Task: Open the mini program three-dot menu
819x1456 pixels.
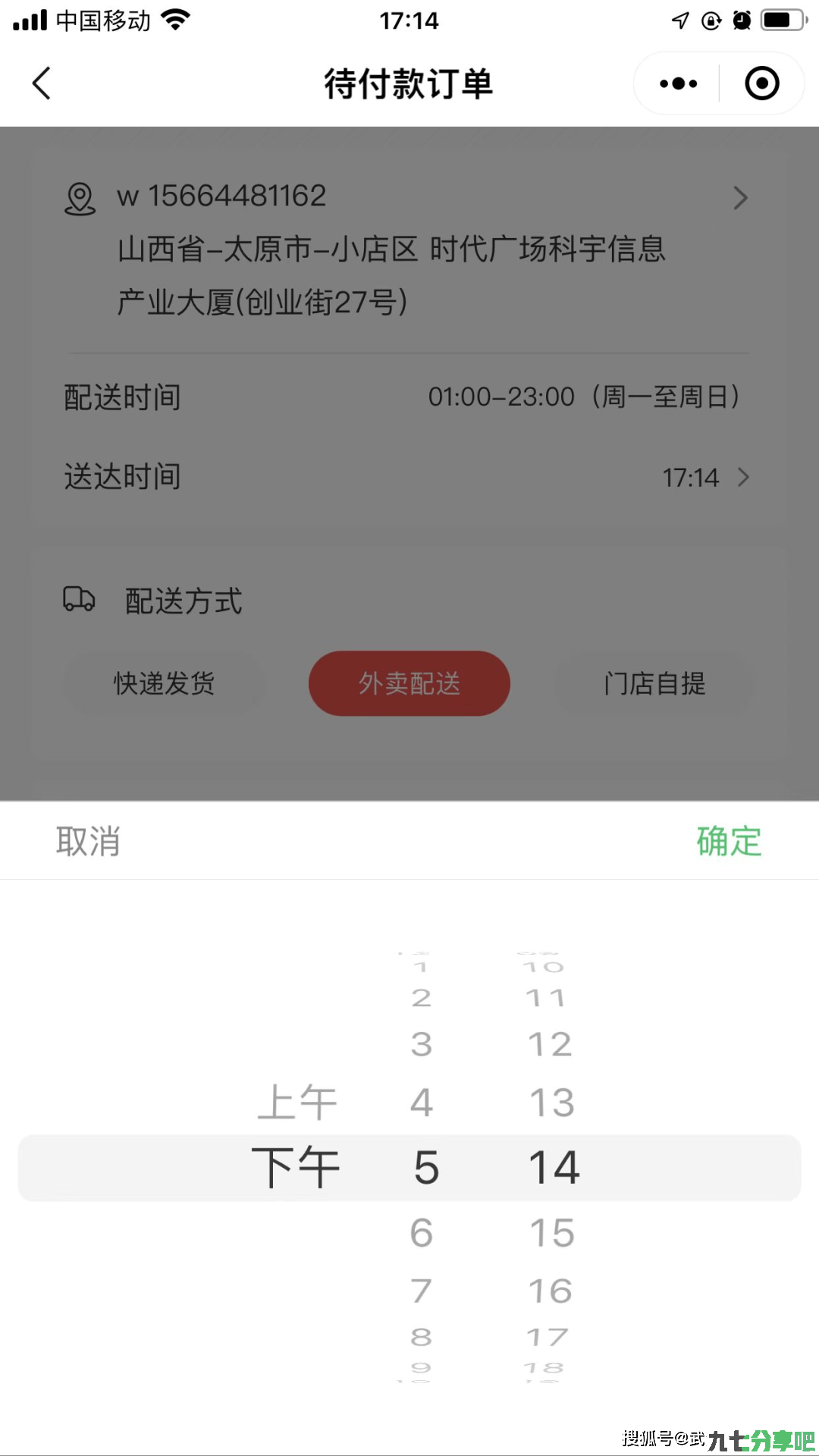Action: click(678, 83)
